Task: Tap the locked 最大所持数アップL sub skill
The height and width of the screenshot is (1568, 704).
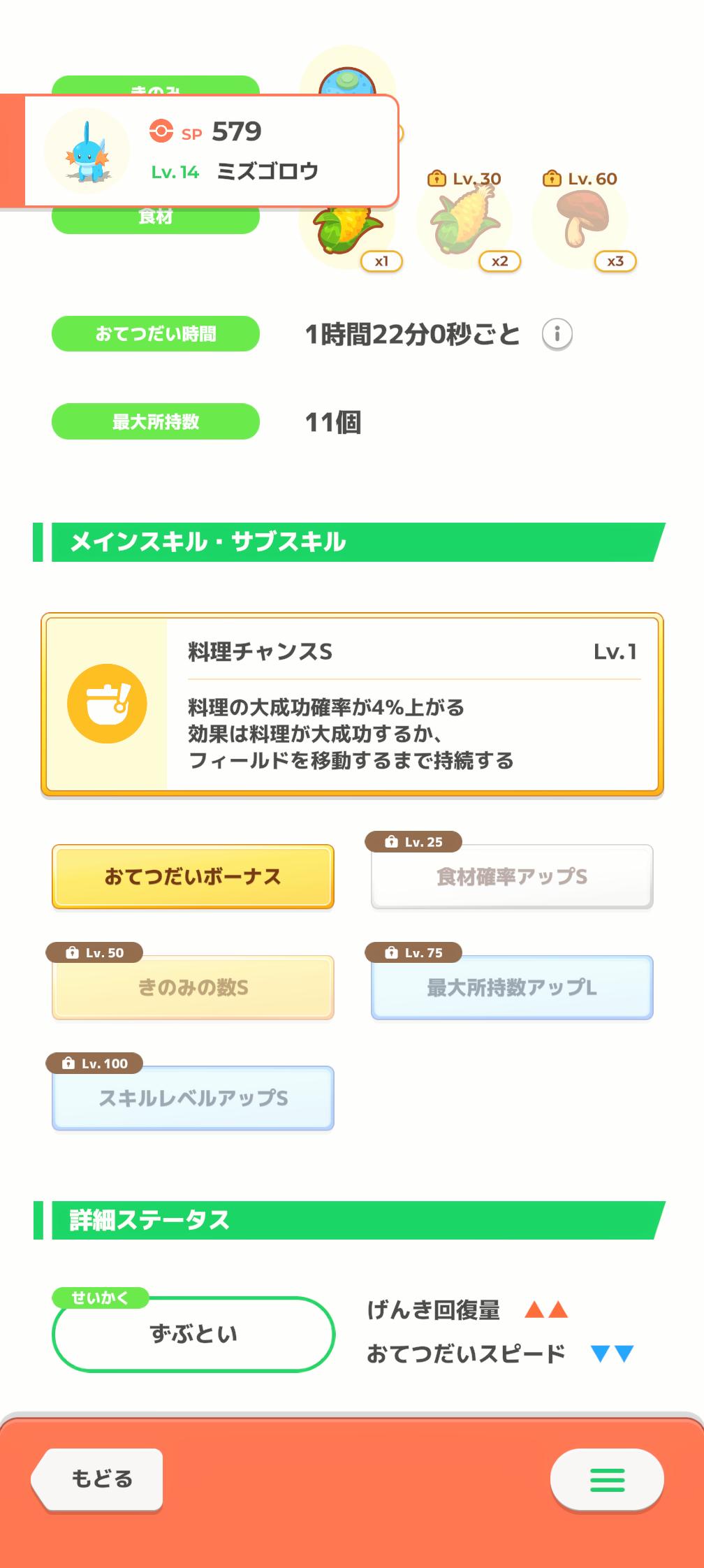Action: click(x=512, y=987)
